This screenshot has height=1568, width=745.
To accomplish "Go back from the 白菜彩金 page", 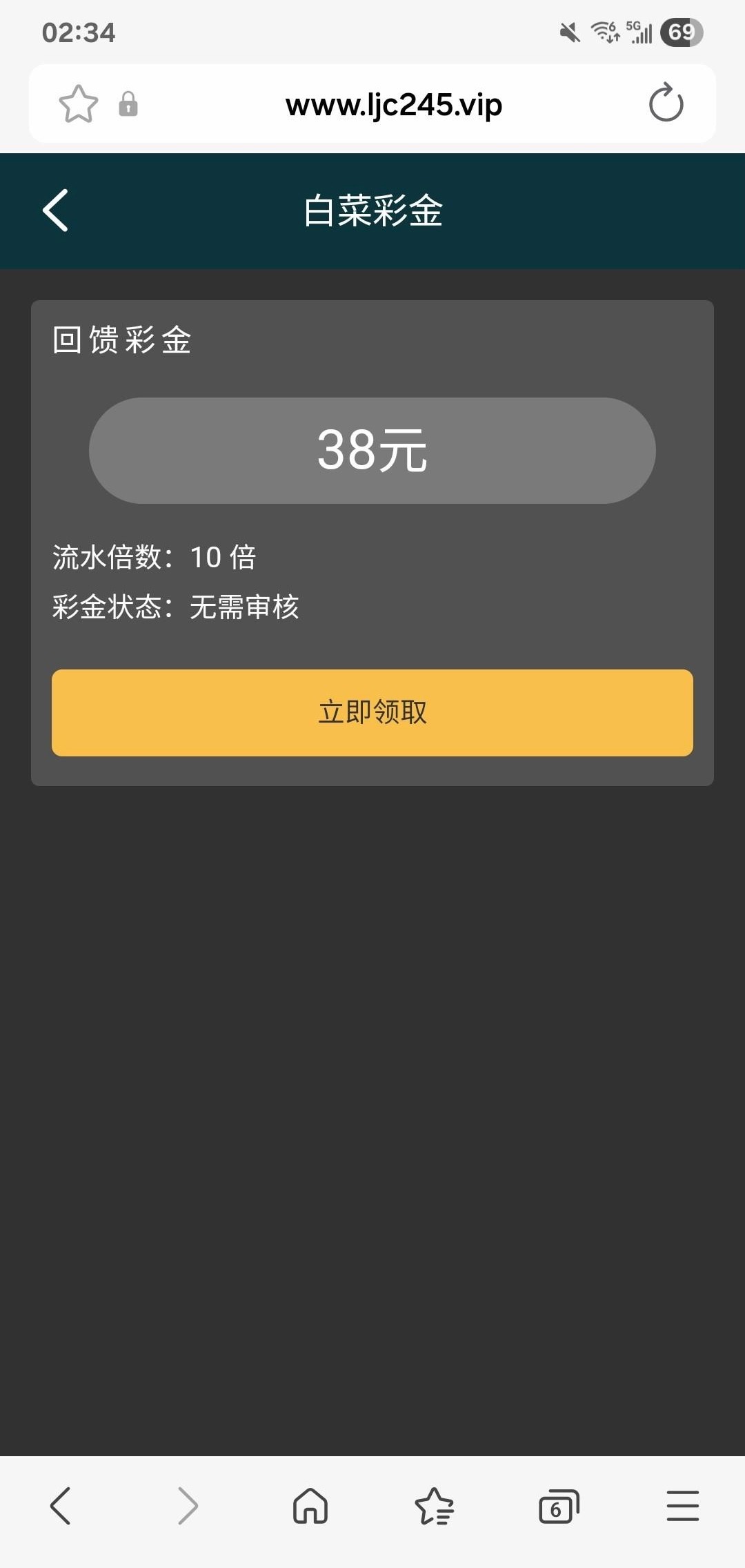I will [56, 210].
